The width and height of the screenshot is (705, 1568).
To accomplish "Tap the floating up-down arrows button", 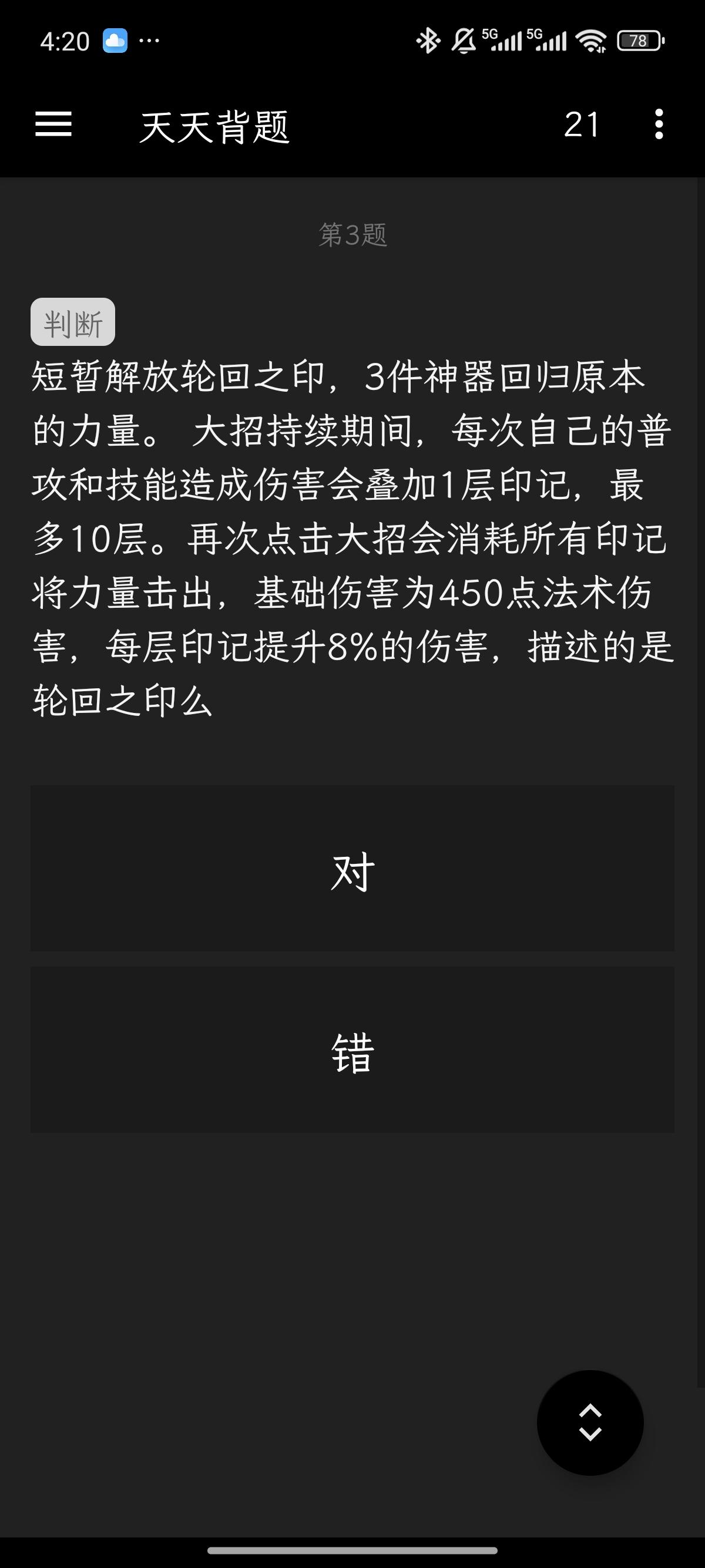I will point(590,1422).
